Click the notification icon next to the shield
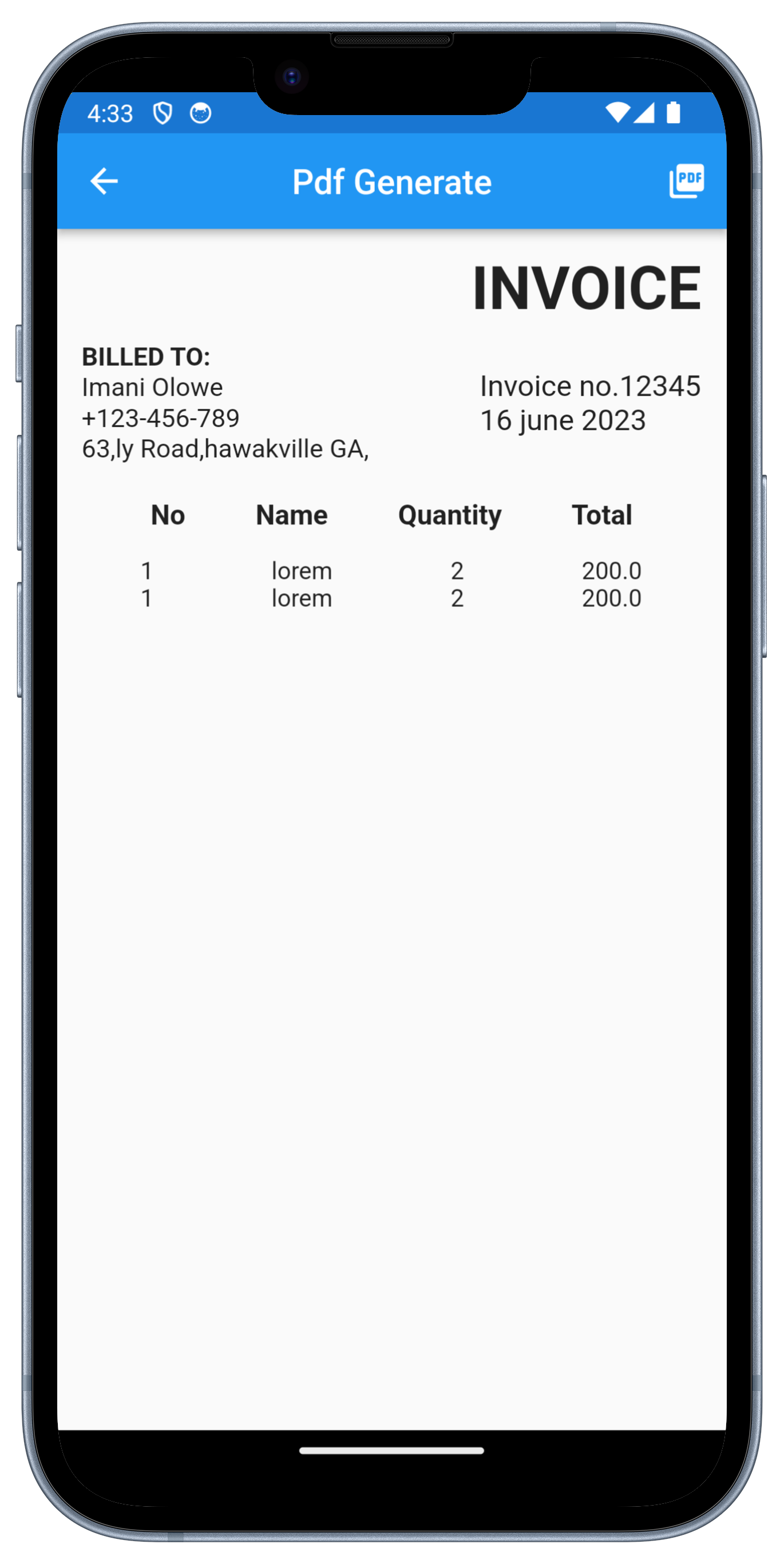The height and width of the screenshot is (1564, 784). point(200,113)
